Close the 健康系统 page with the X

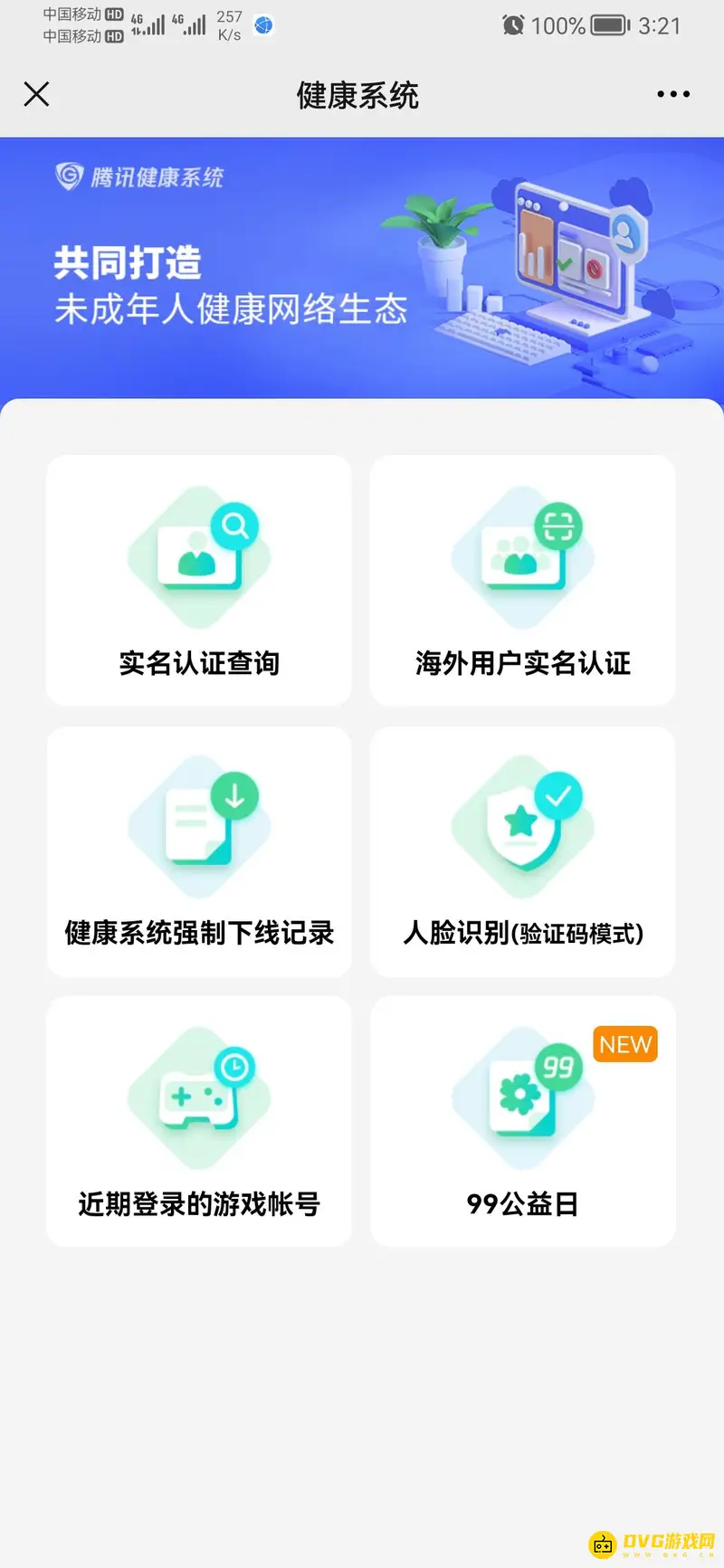click(36, 94)
